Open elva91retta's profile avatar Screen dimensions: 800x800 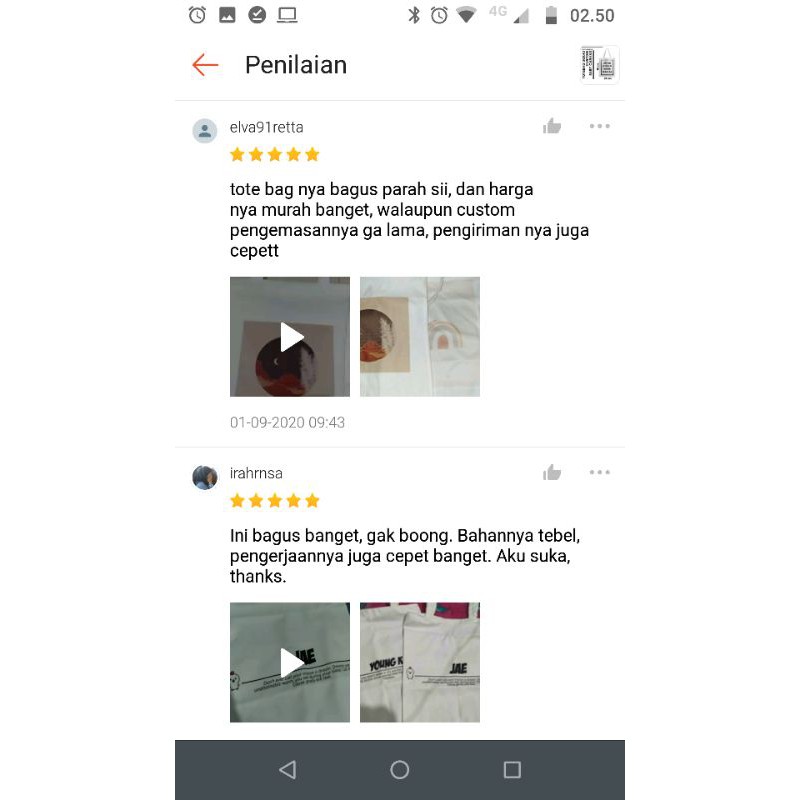click(205, 131)
